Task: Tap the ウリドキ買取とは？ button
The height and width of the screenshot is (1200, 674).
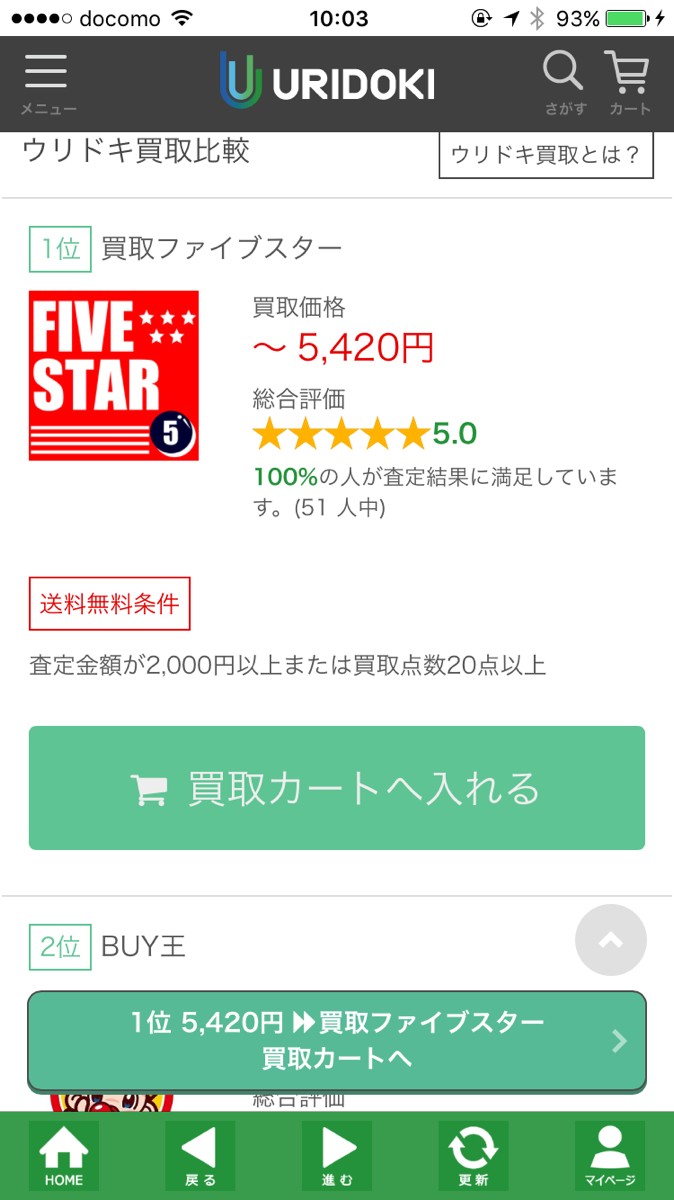Action: pyautogui.click(x=545, y=155)
